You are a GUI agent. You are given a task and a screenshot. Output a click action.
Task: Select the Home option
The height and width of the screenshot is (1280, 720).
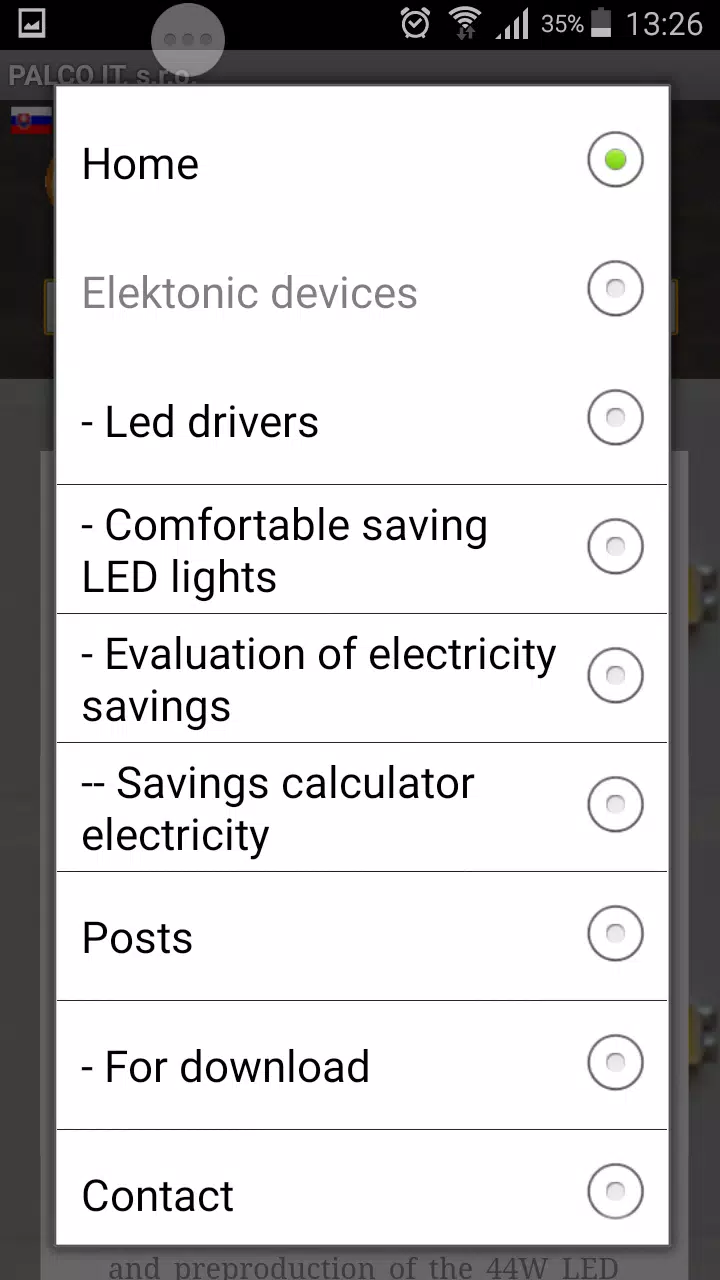[362, 162]
